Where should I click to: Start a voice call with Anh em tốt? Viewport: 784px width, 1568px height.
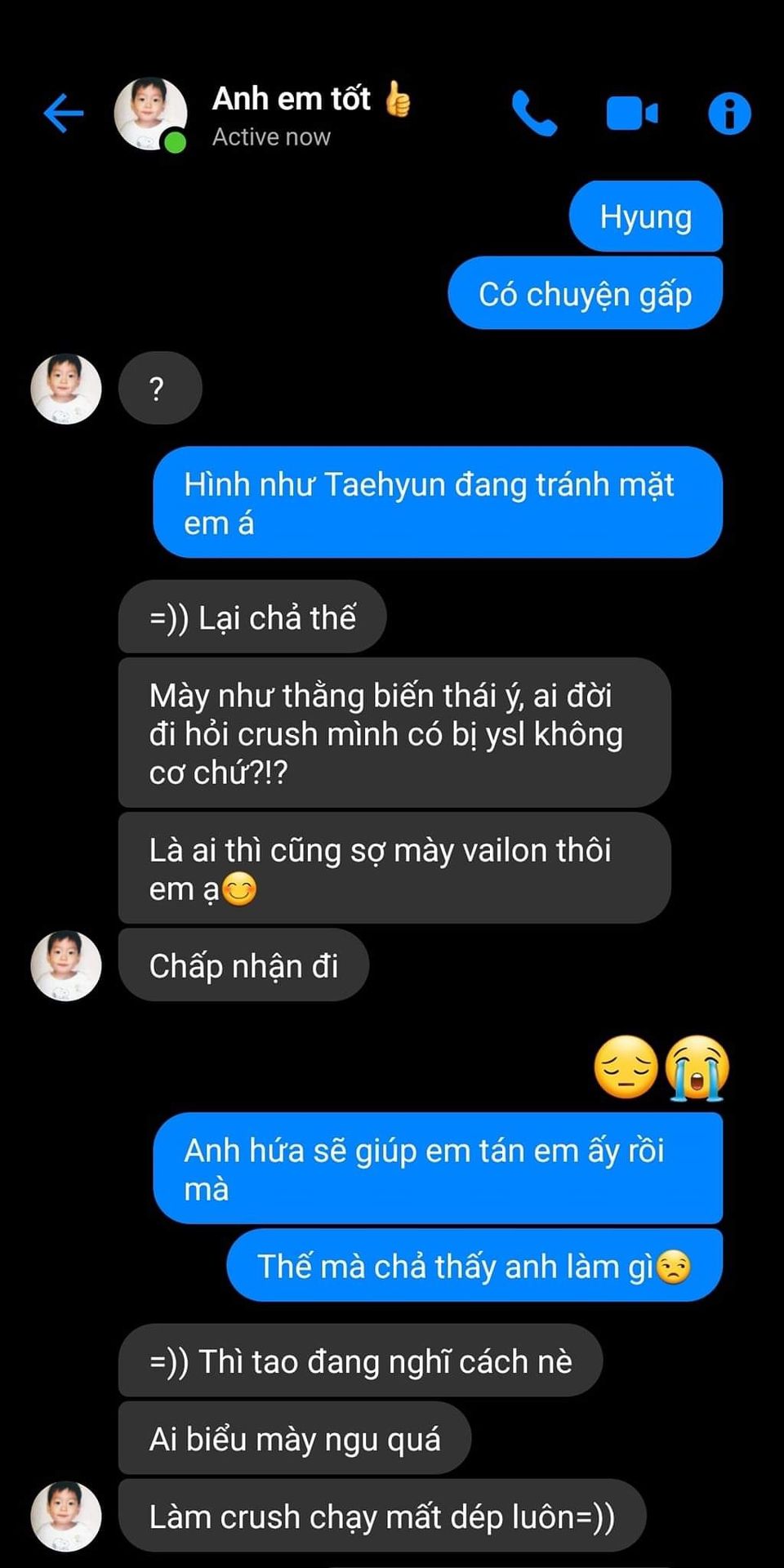[534, 113]
